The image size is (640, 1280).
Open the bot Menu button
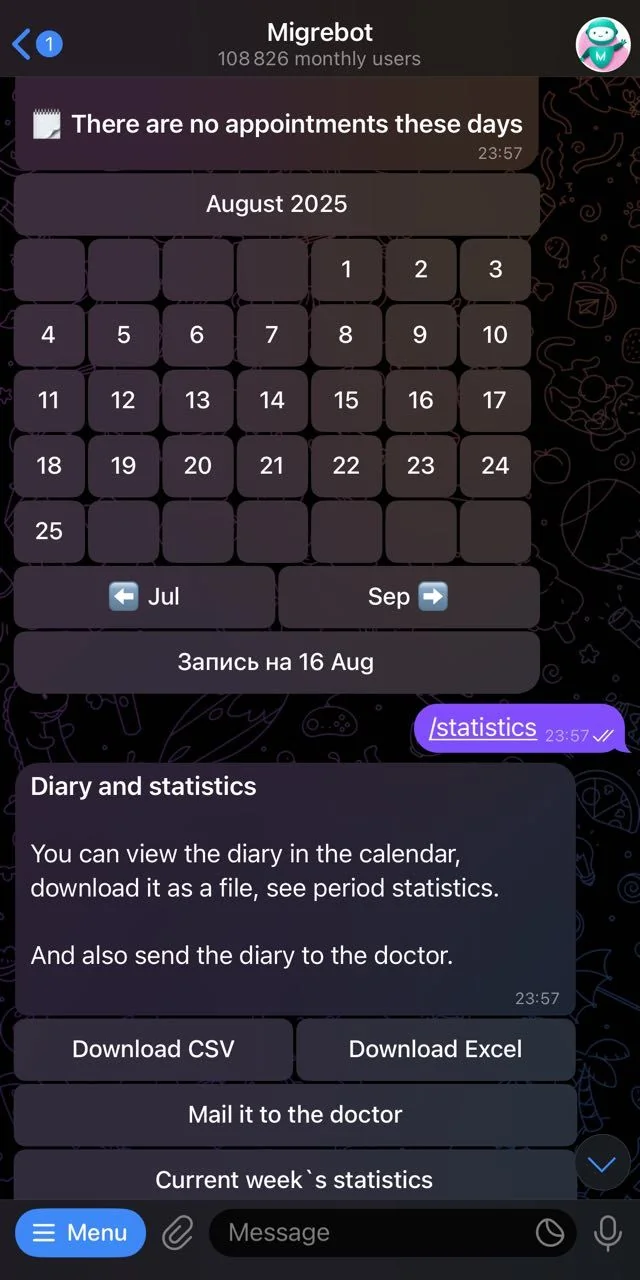81,1233
